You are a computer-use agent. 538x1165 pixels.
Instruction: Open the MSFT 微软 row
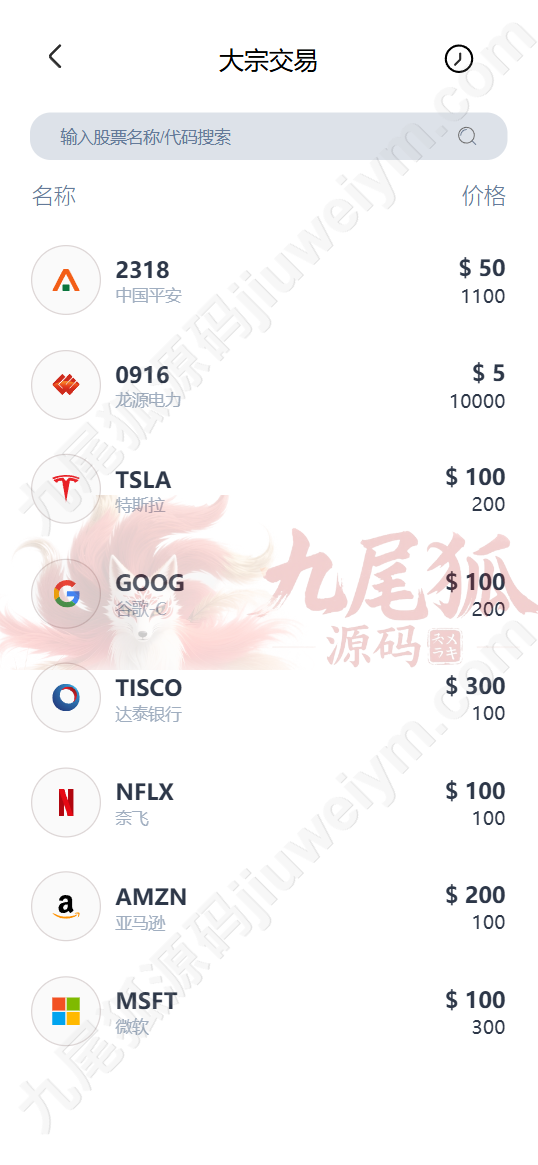[268, 1012]
